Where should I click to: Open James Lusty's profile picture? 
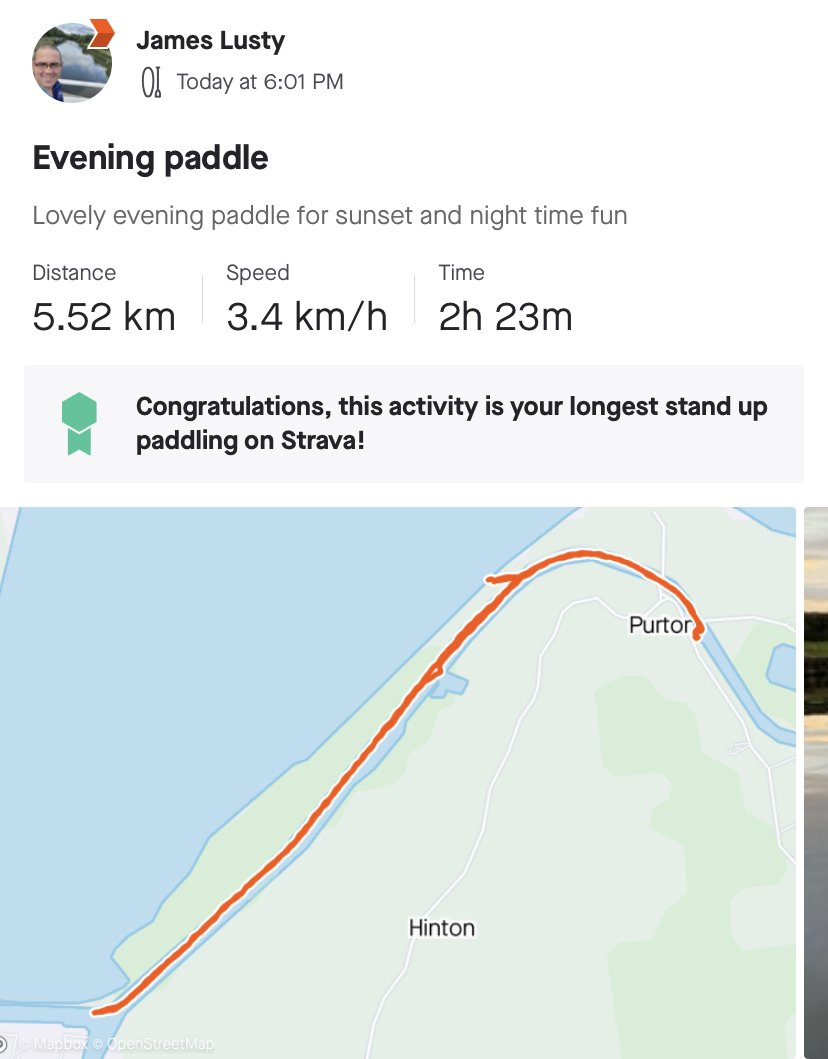click(71, 61)
